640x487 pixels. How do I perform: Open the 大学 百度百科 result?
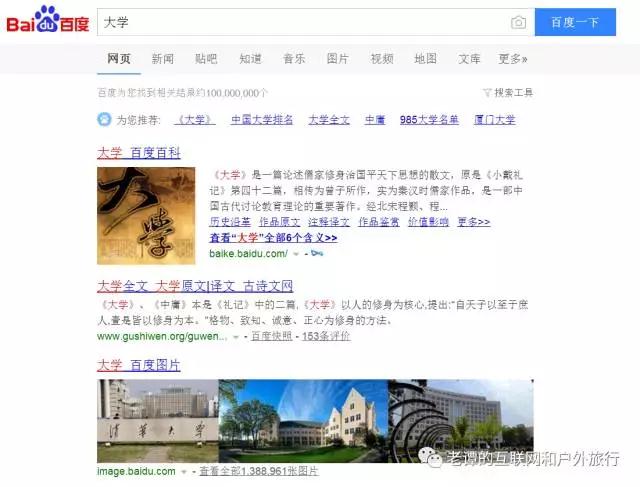[138, 153]
